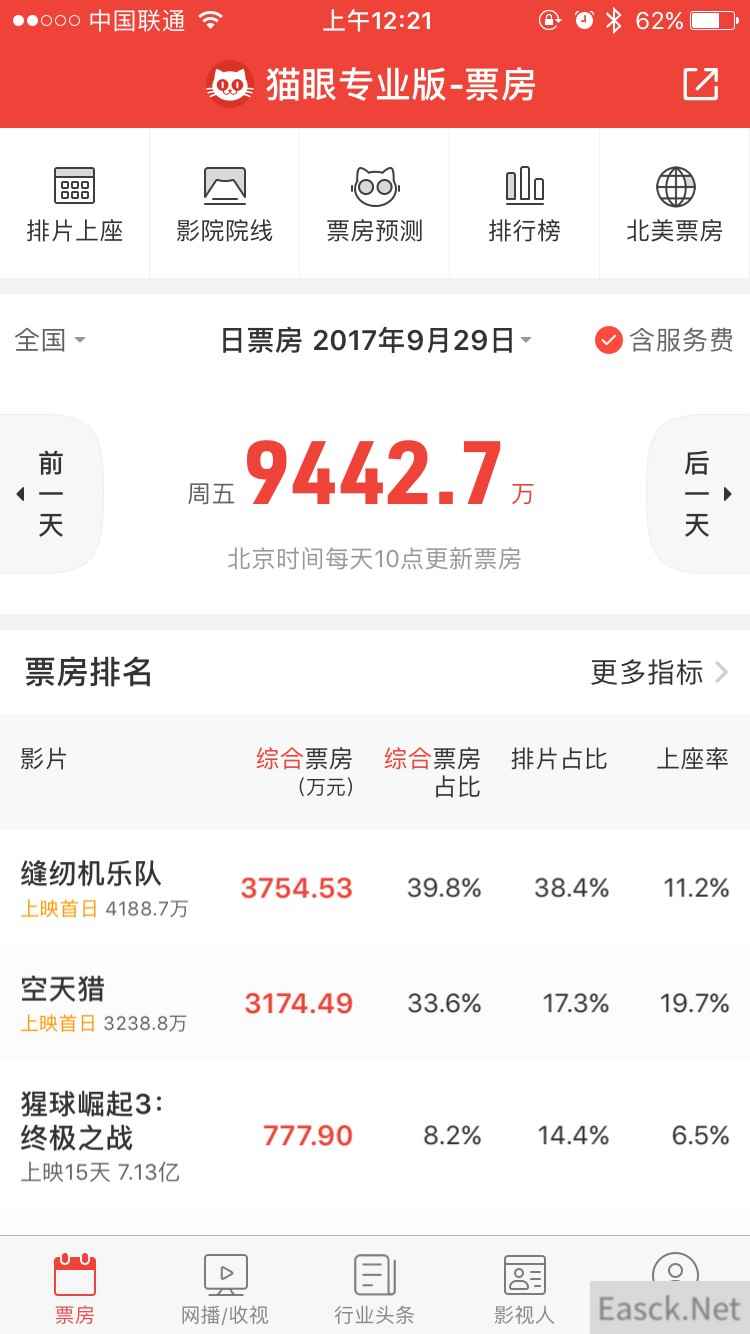
Task: Open 猩球崛起3:终极之战 movie row
Action: point(375,1136)
